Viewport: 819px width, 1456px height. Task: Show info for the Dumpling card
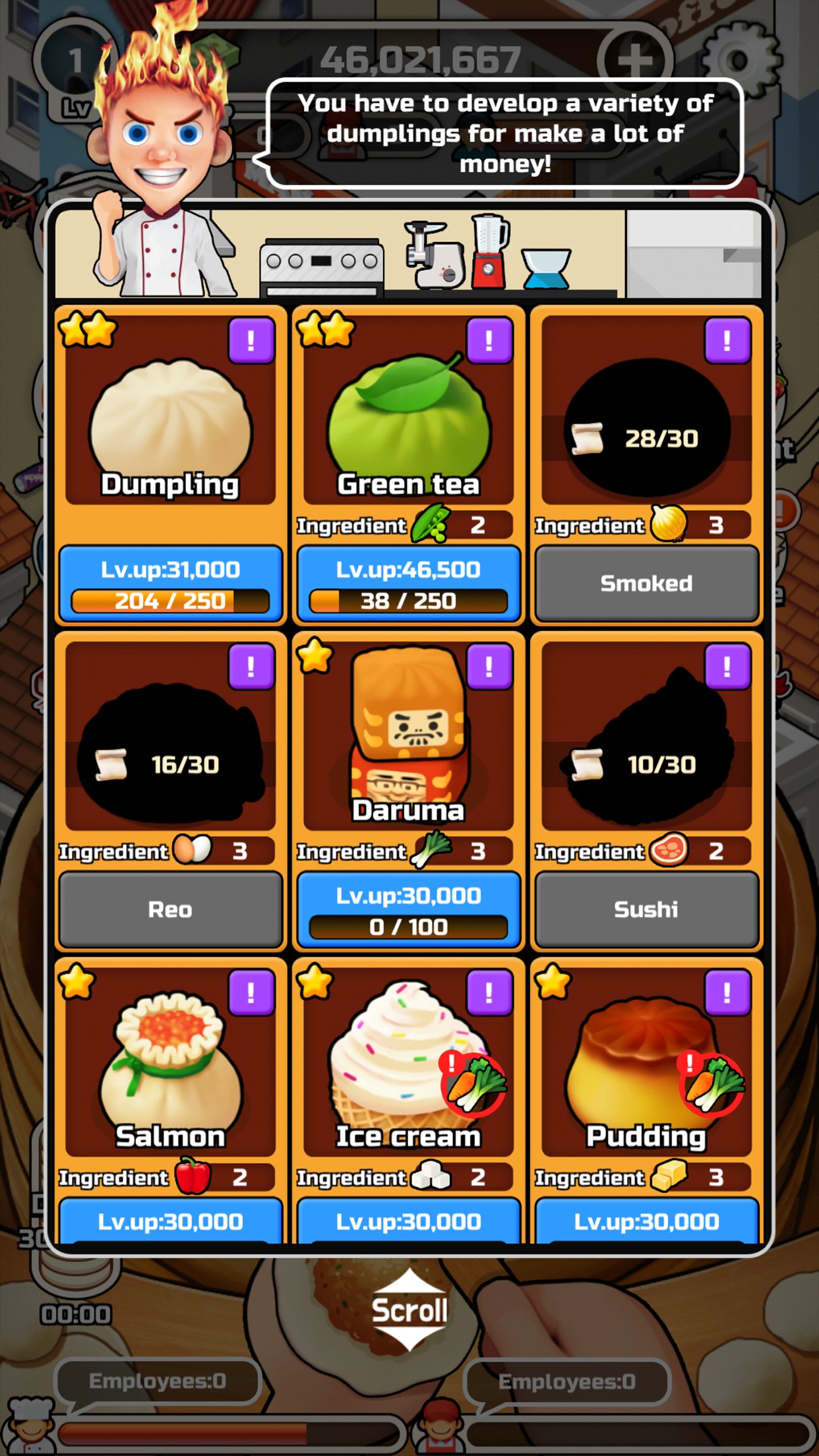(x=251, y=340)
